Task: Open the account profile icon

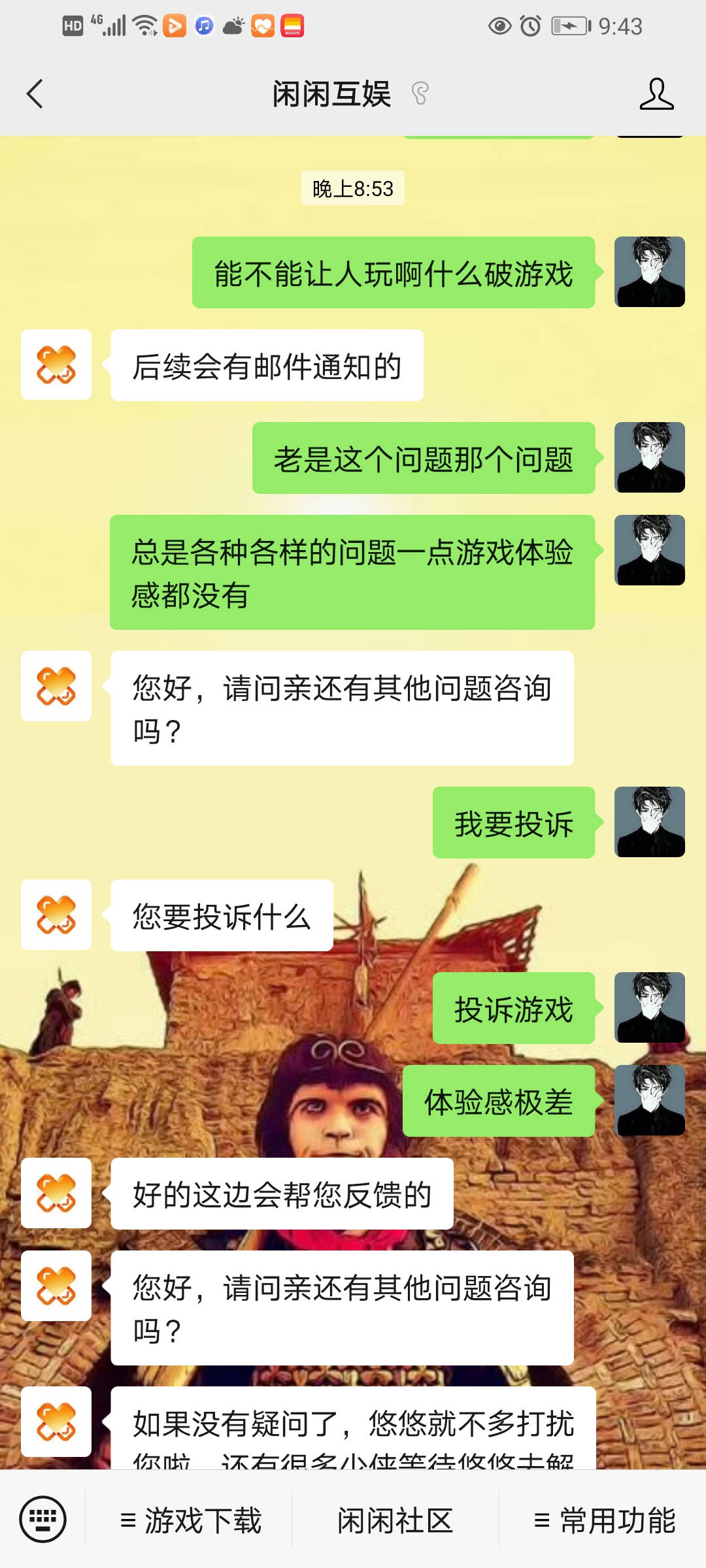Action: coord(656,94)
